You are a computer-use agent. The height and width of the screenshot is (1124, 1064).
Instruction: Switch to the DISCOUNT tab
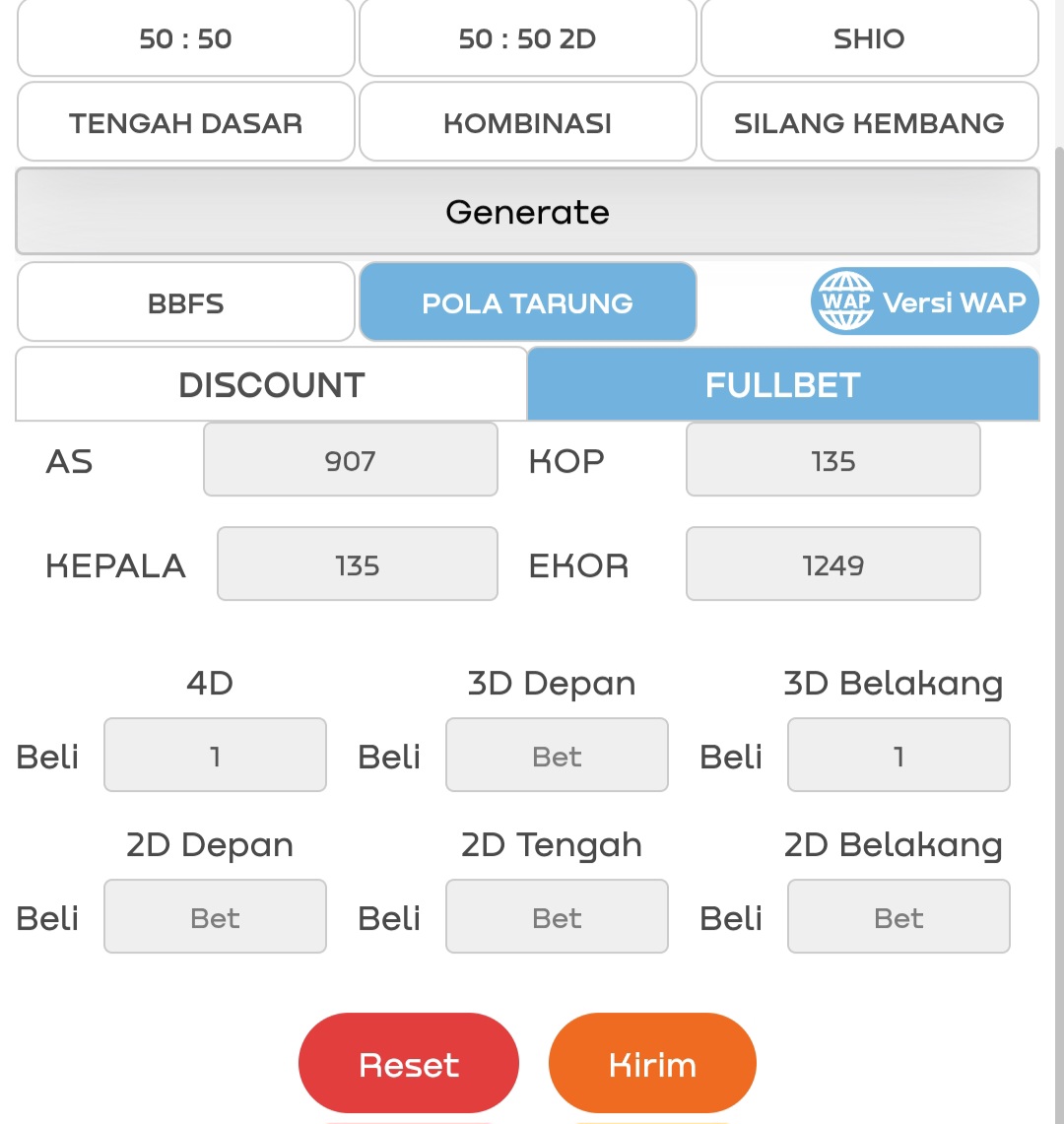click(272, 385)
